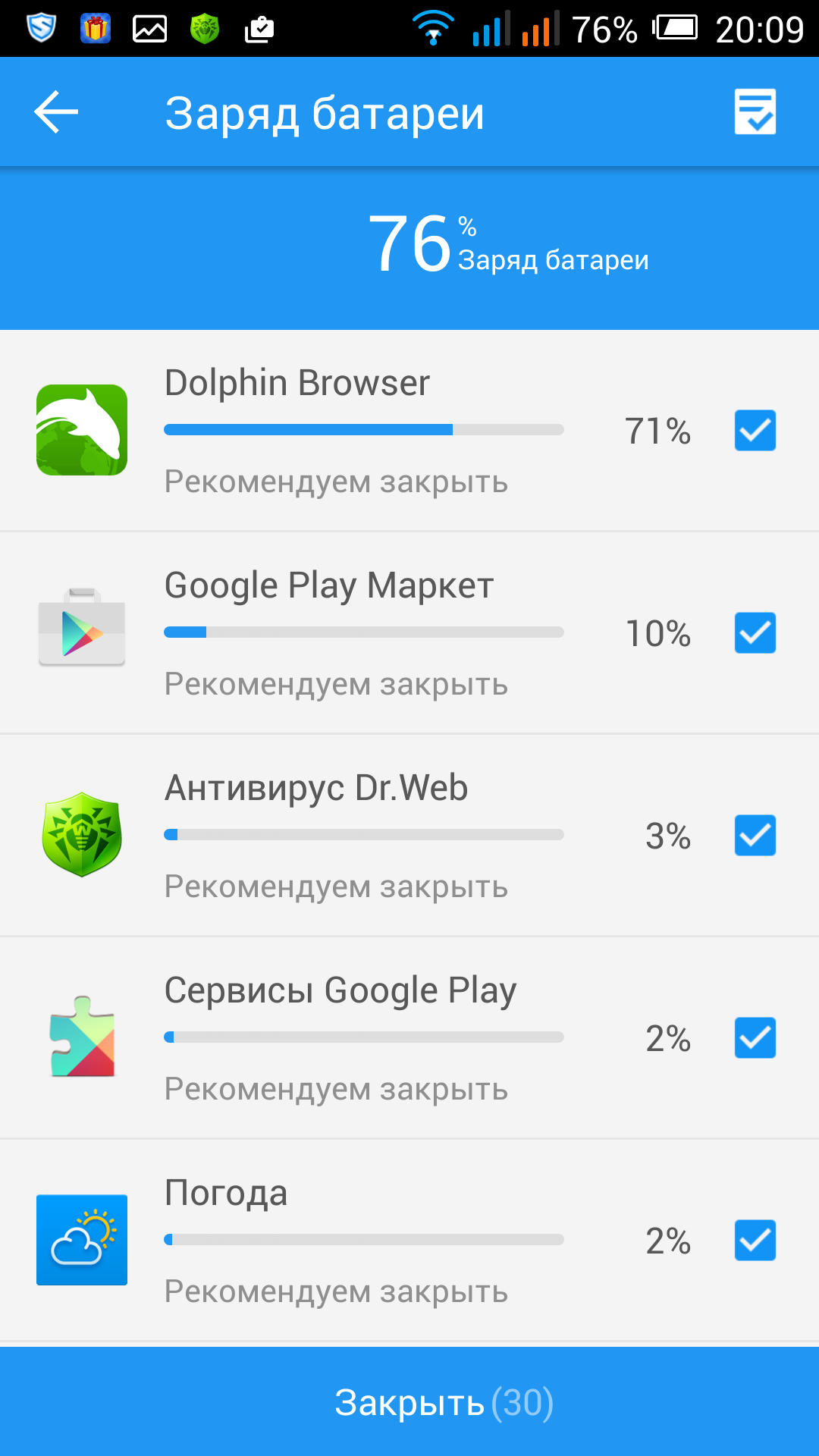Uncheck the Google Play Маркет checkbox
This screenshot has height=1456, width=819.
pos(755,633)
